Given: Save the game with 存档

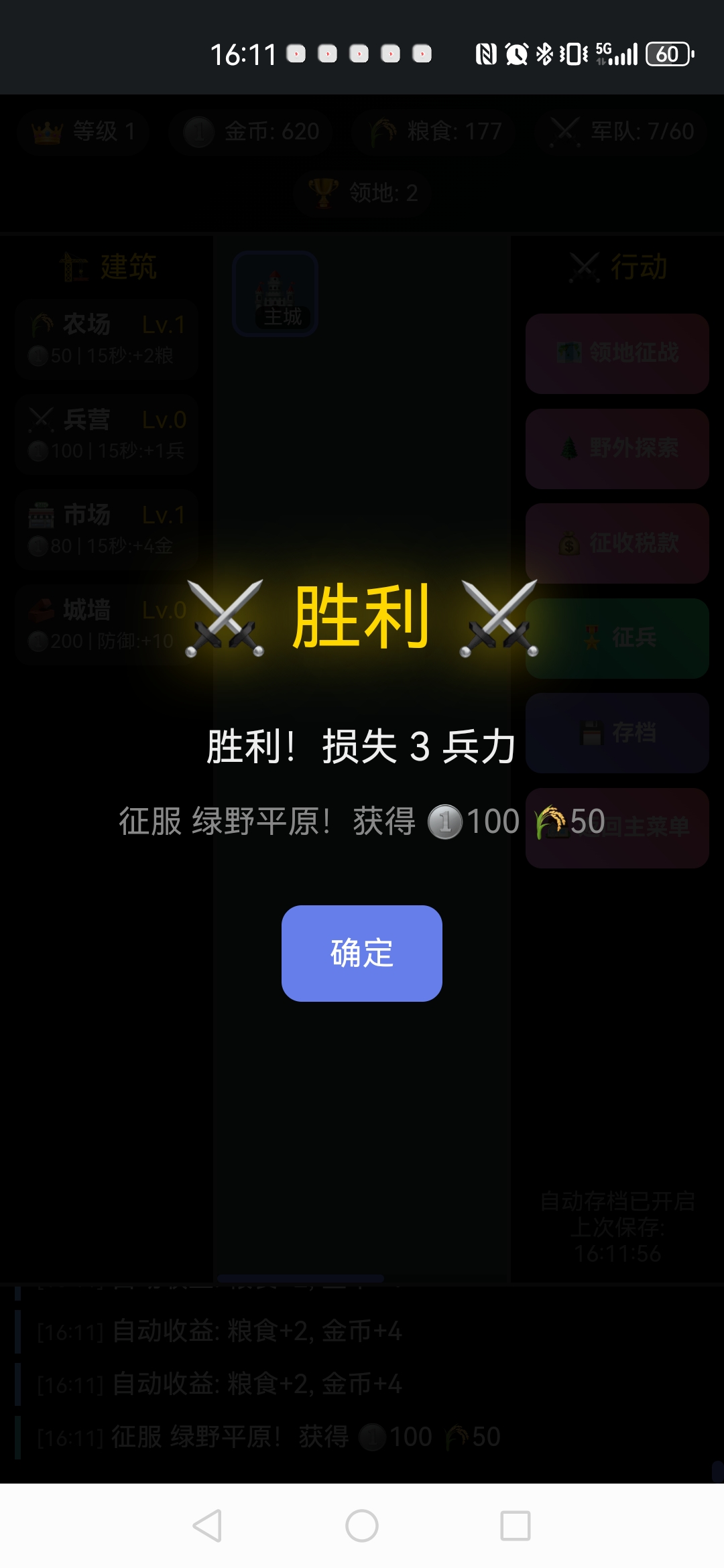Looking at the screenshot, I should pos(617,733).
